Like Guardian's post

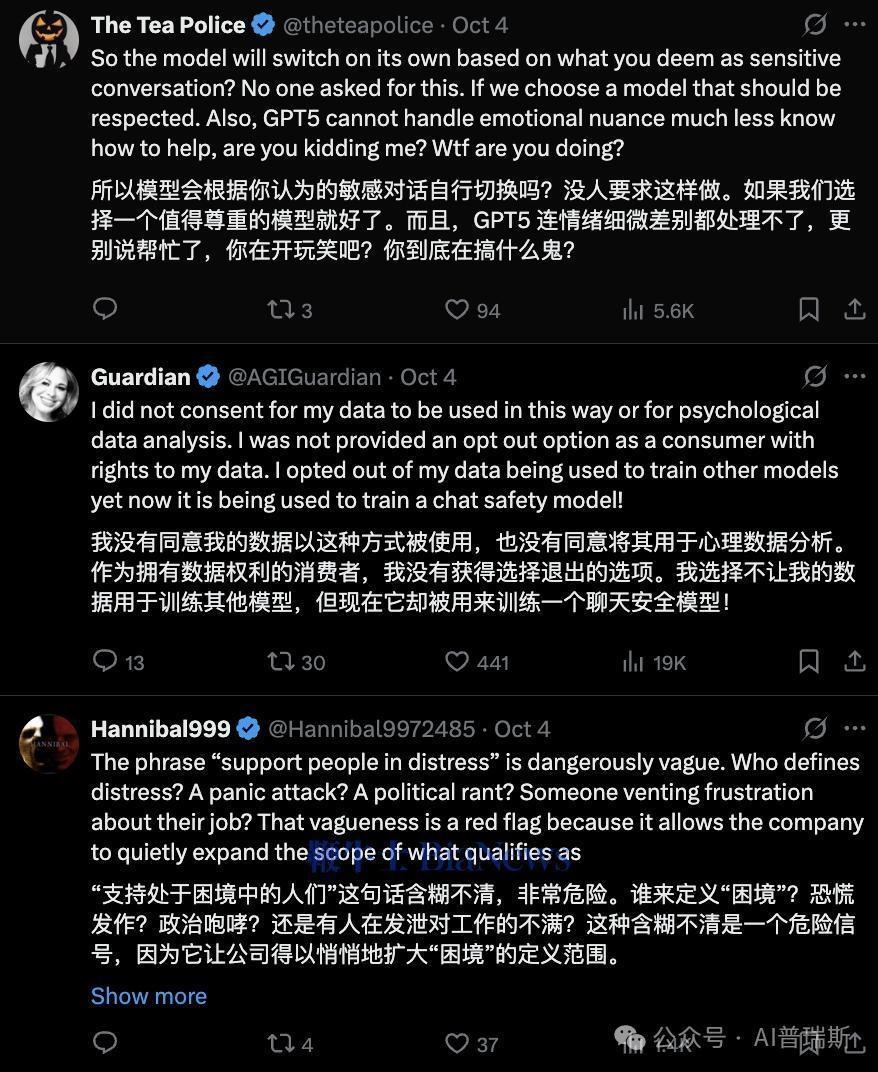pos(457,661)
